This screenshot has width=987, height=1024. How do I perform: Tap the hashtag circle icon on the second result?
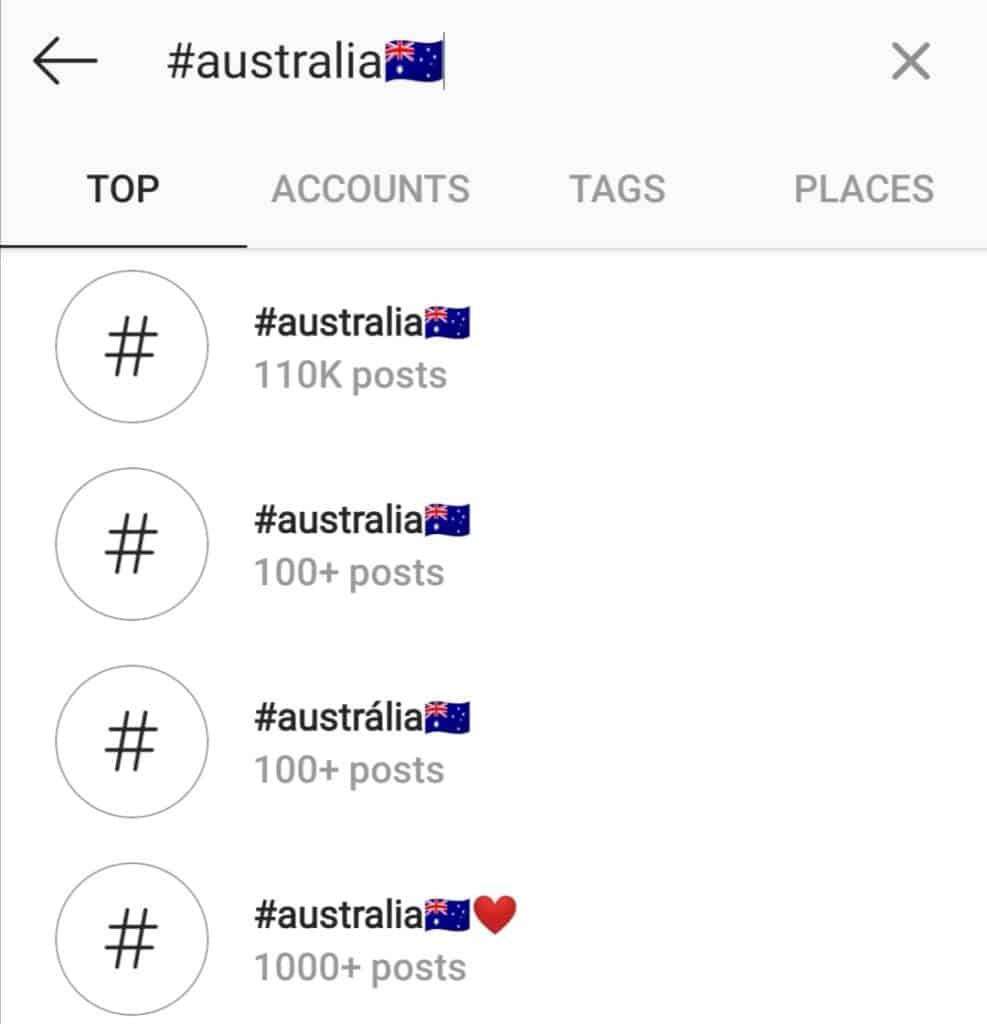click(x=131, y=543)
